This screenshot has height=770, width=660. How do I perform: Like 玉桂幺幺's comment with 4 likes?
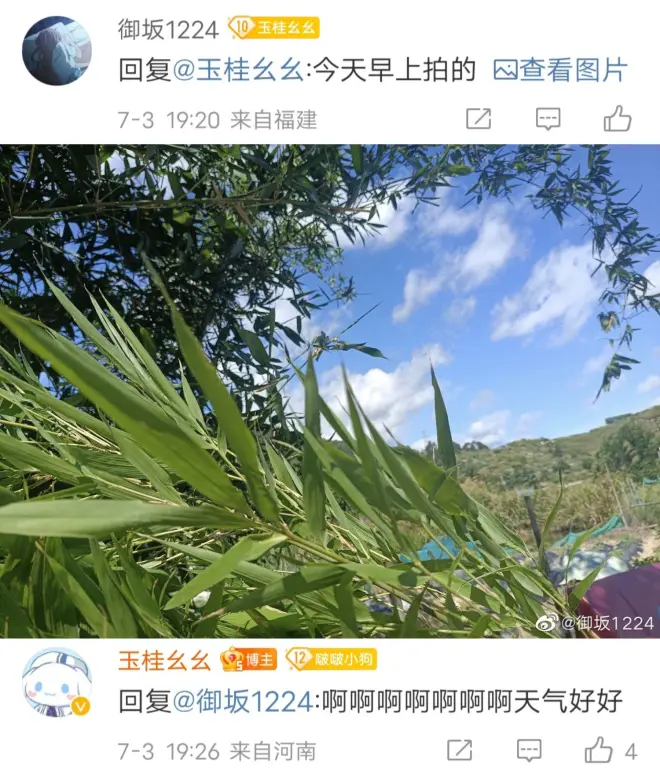click(x=599, y=749)
